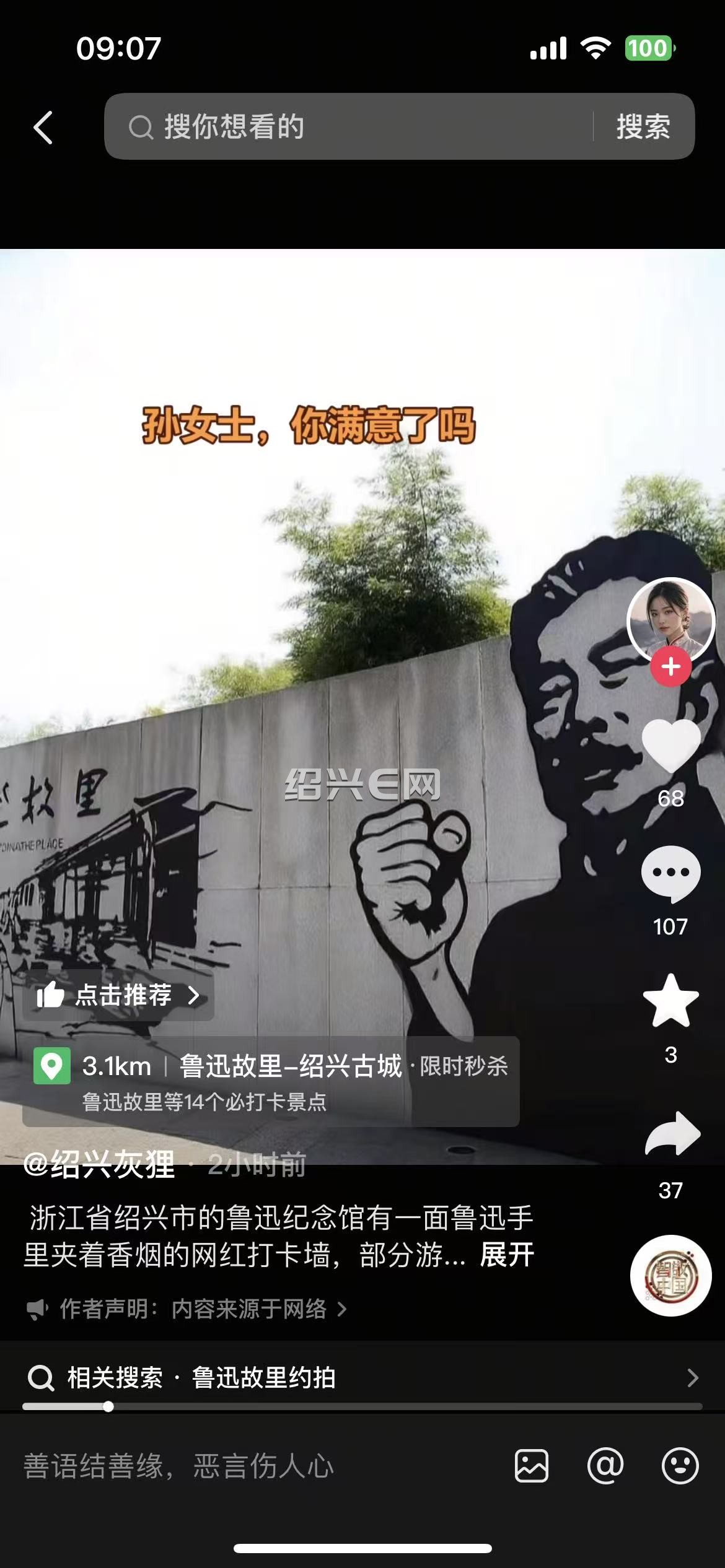
Task: Open related search 鲁迅故里约拍
Action: coord(362,1378)
